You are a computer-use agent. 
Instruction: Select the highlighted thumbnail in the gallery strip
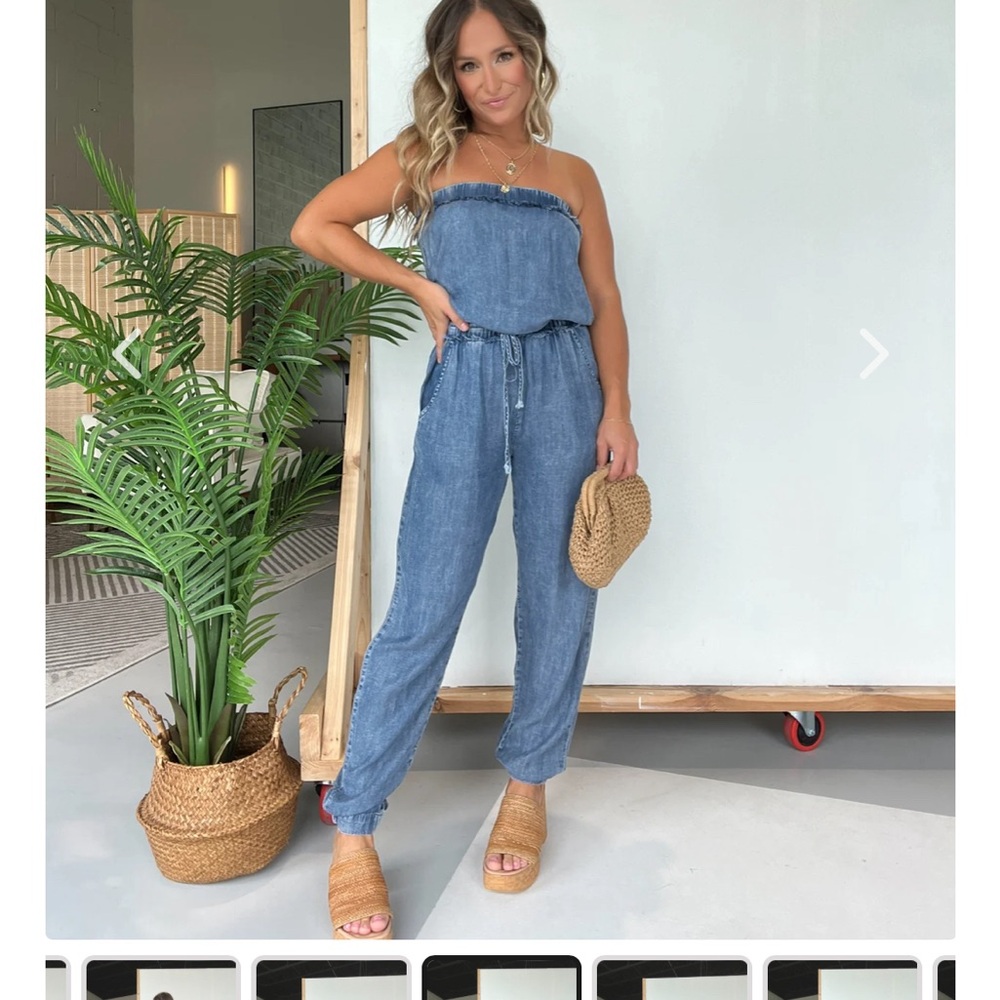click(501, 978)
